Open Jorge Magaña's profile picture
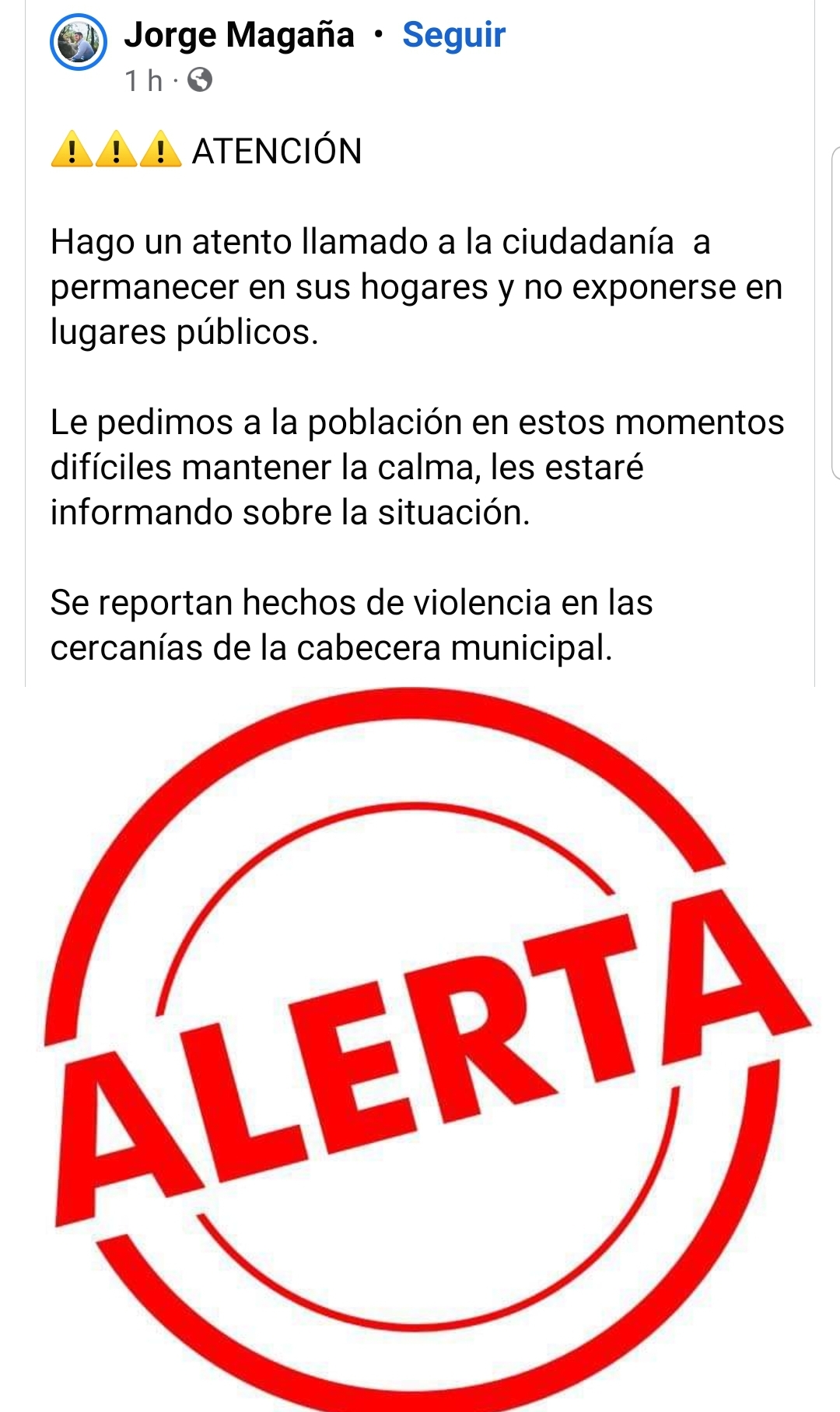840x1412 pixels. 79,42
